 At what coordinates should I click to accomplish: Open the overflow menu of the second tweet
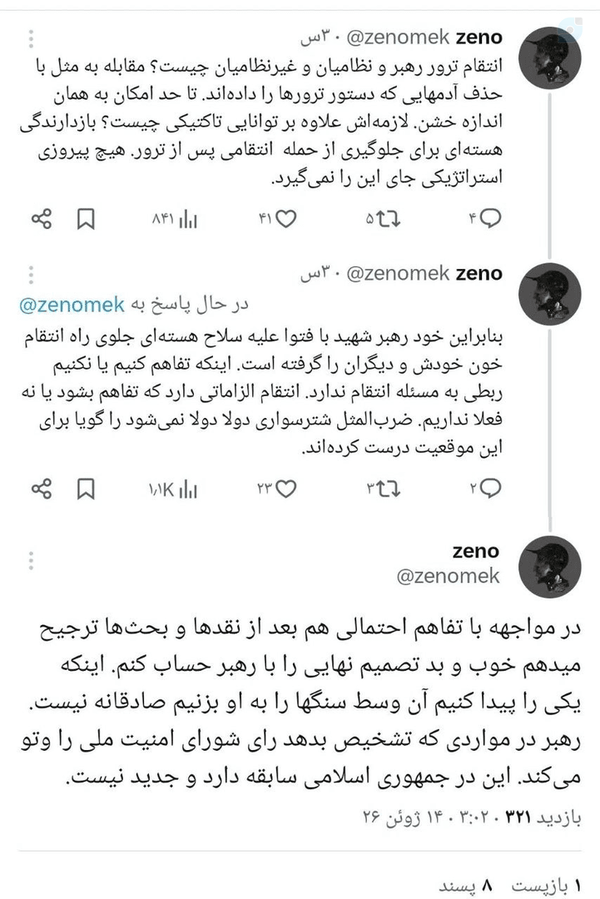point(31,275)
